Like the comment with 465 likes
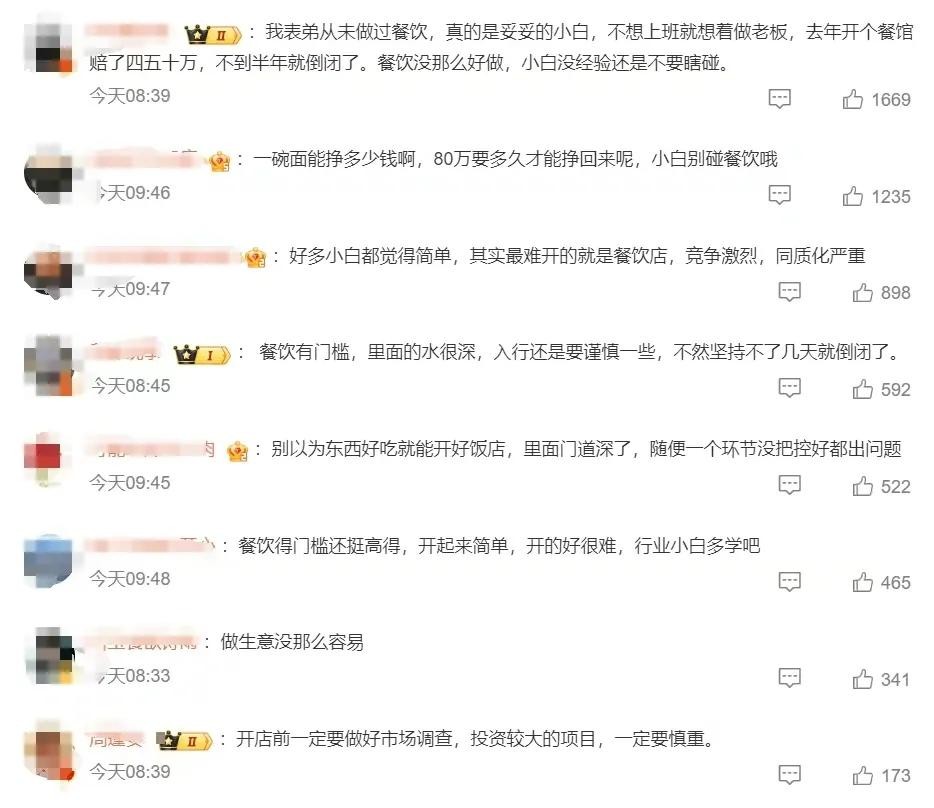934x808 pixels. click(x=862, y=582)
